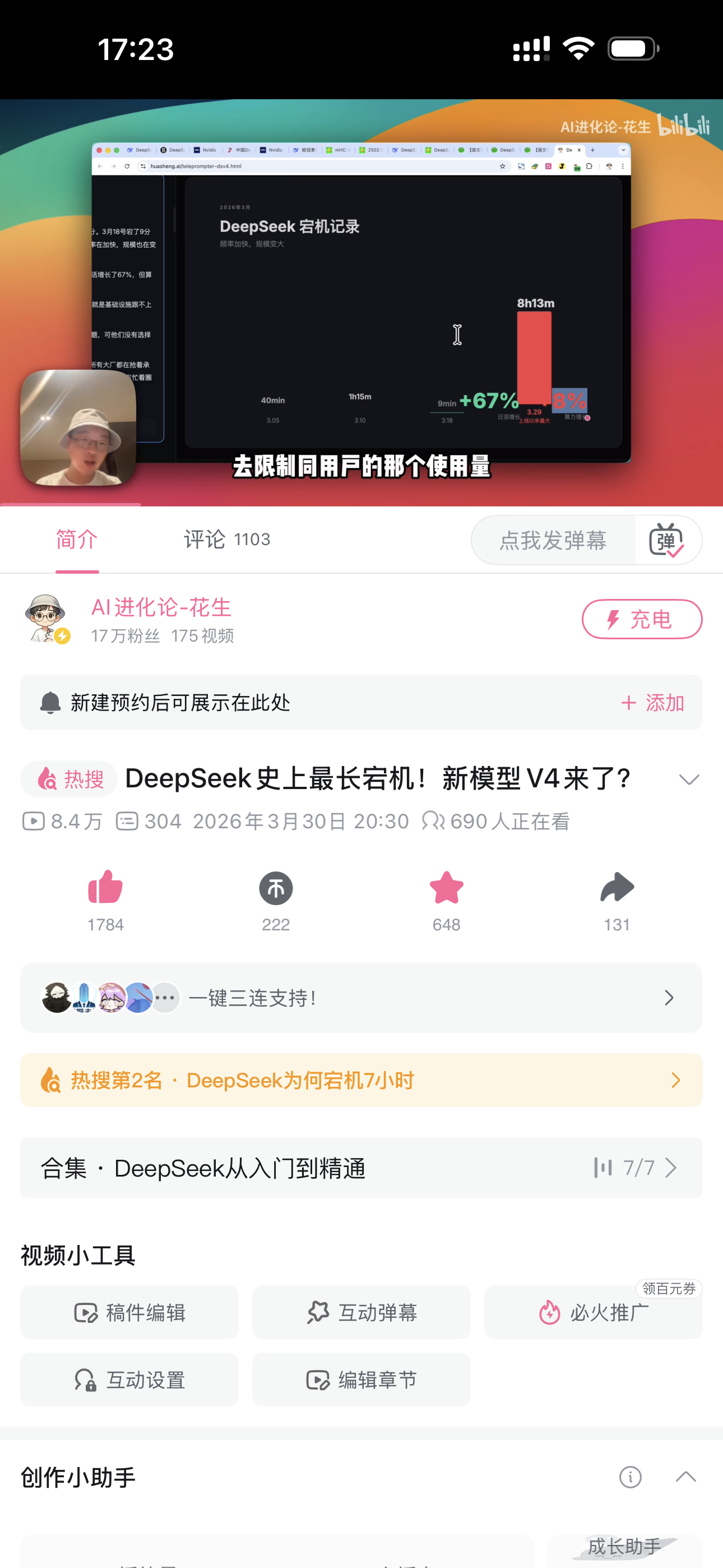Collapse the 创作小助手 section
Screen dimensions: 723x1568
(686, 1477)
